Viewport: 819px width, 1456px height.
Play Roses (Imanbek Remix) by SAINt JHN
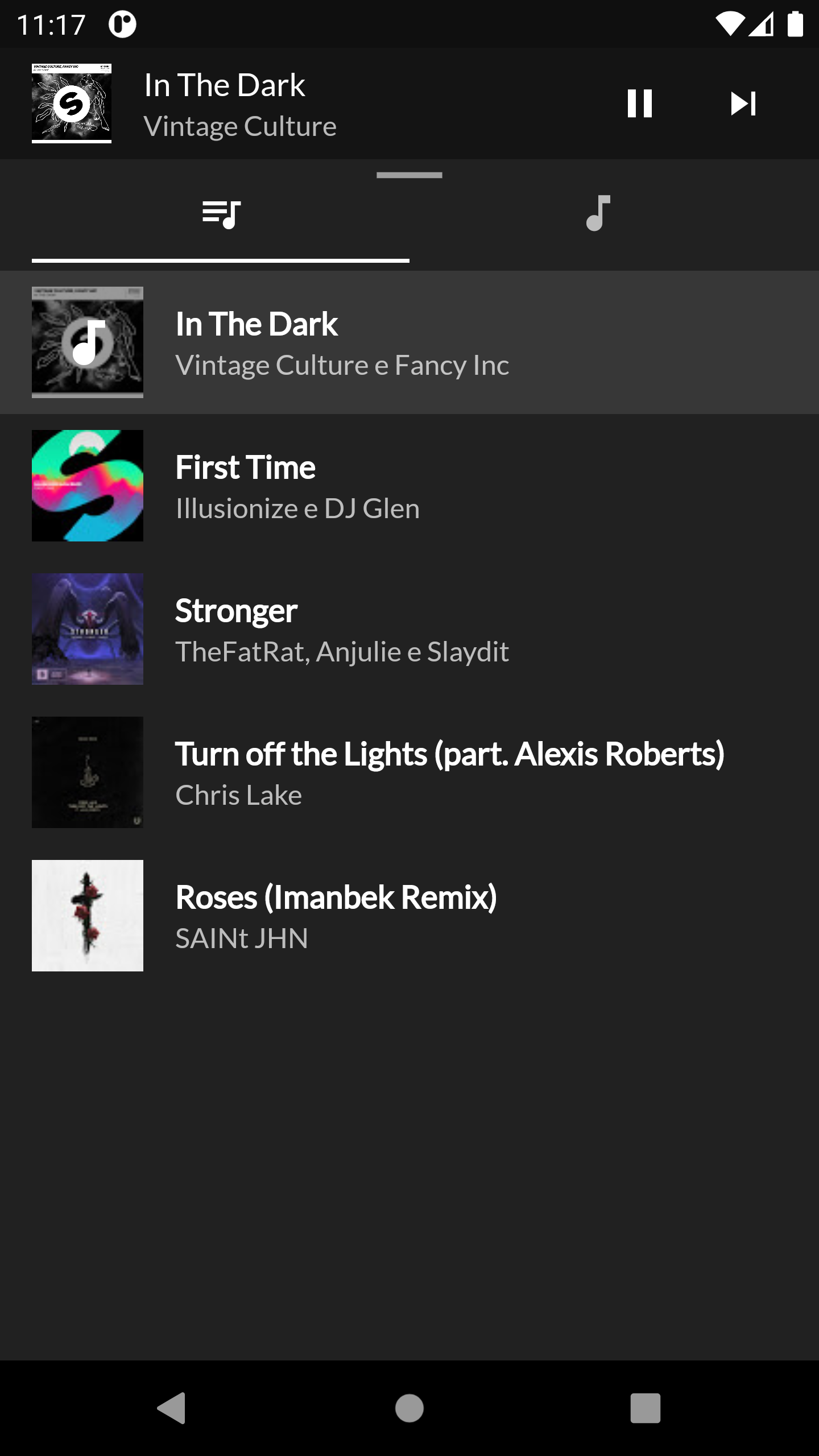coord(409,916)
